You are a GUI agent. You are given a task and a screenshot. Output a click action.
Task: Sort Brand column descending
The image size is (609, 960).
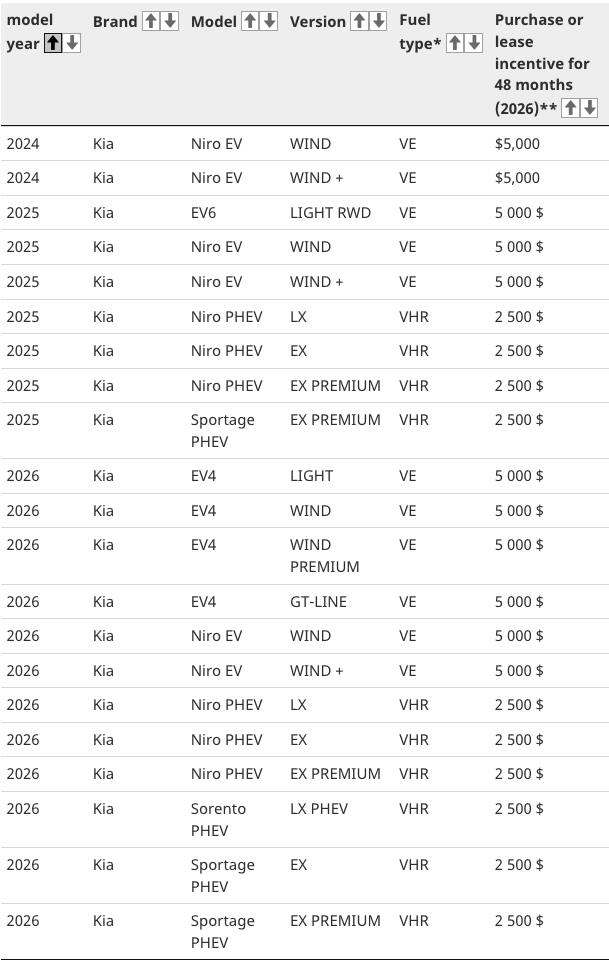[x=170, y=21]
